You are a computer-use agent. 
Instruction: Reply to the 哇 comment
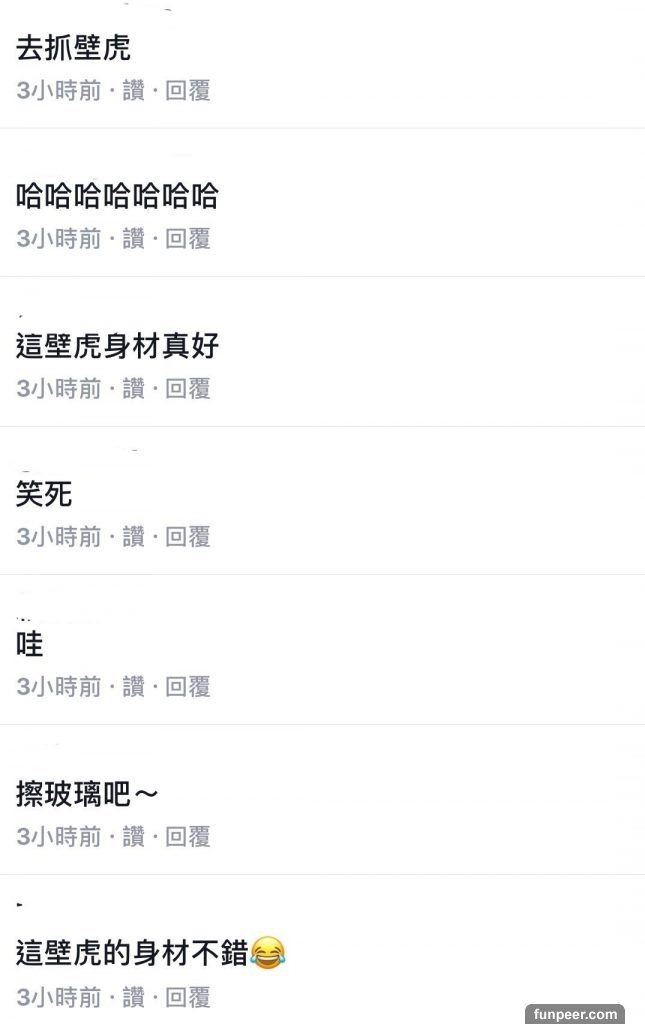[x=187, y=686]
